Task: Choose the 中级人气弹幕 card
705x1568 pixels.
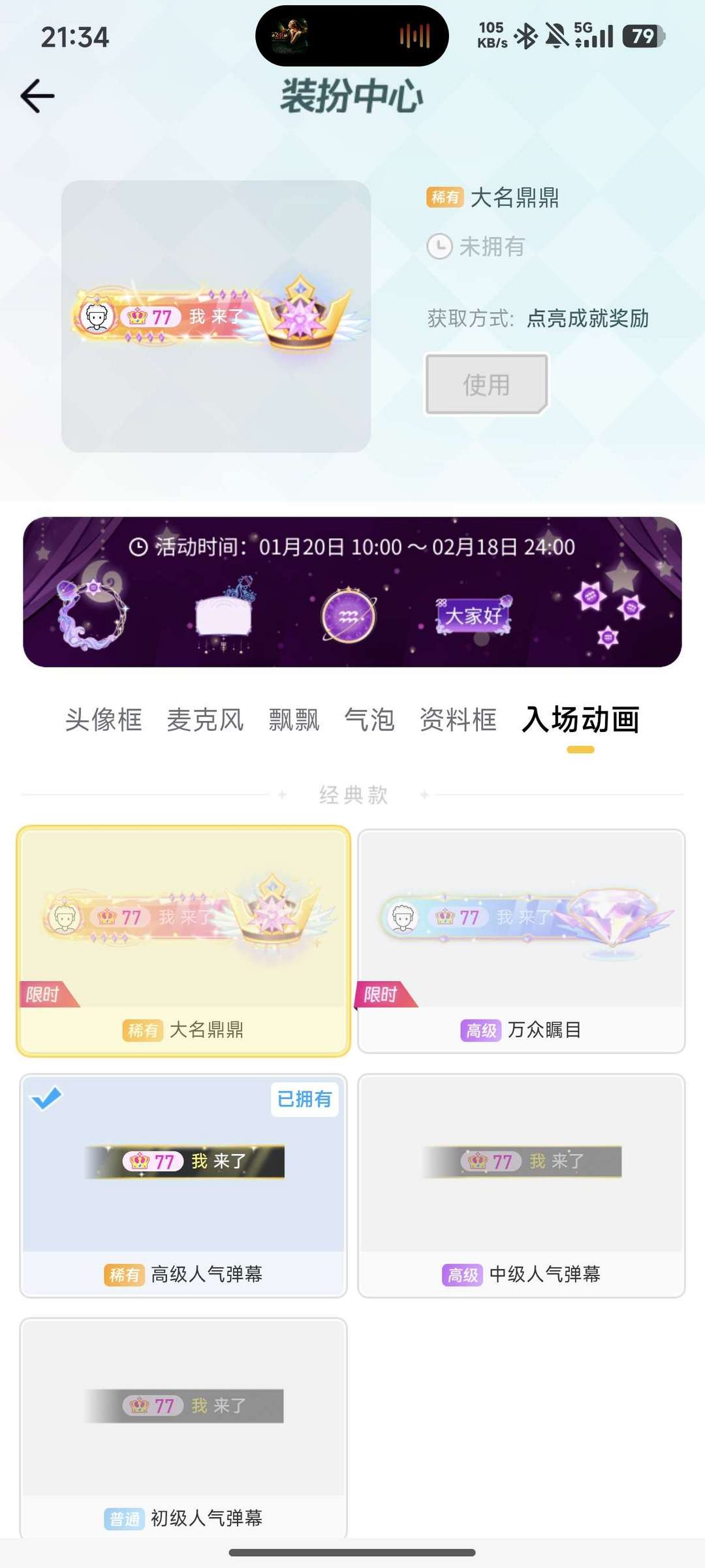Action: 522,1185
